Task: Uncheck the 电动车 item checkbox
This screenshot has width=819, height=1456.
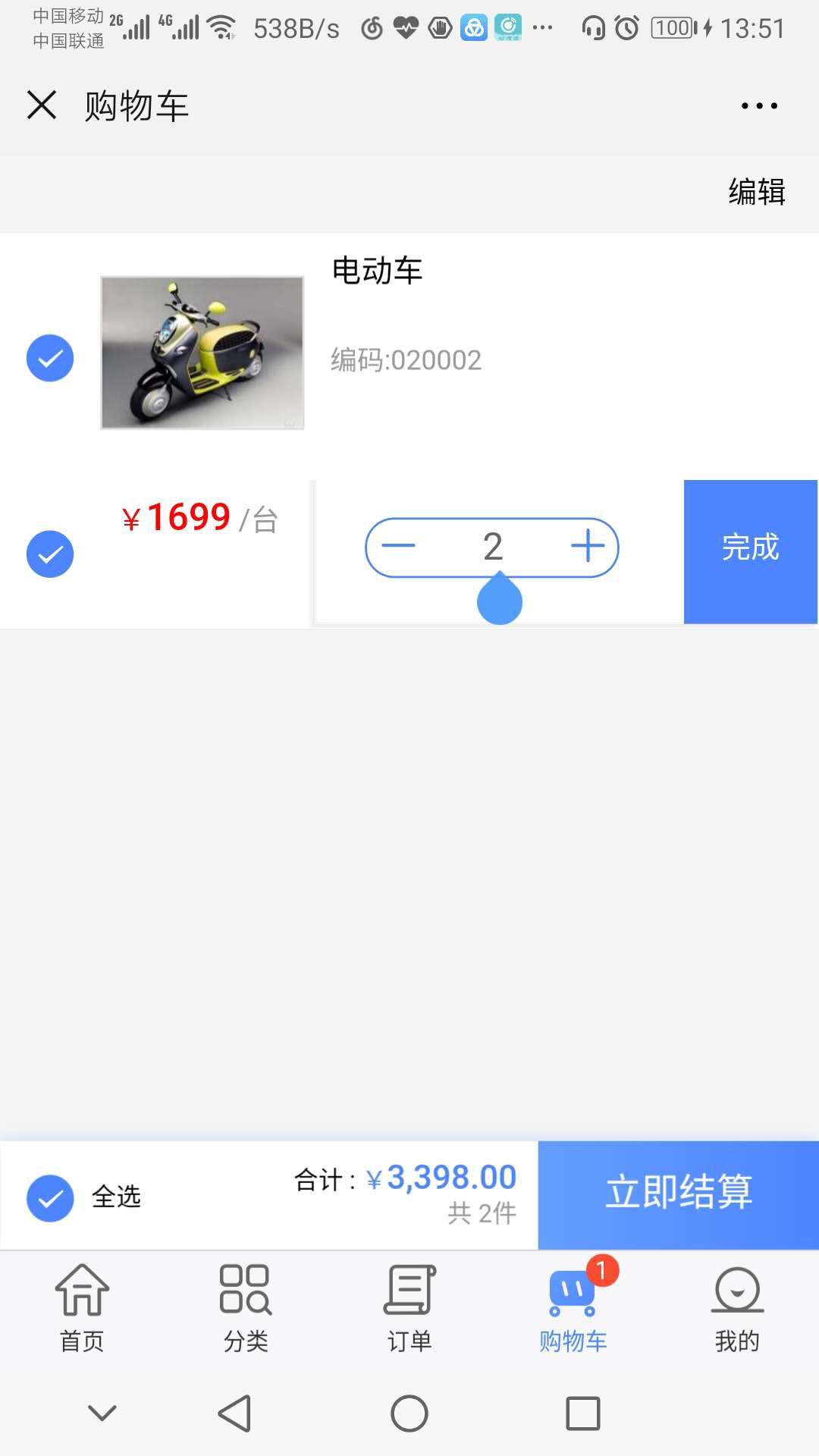Action: (50, 358)
